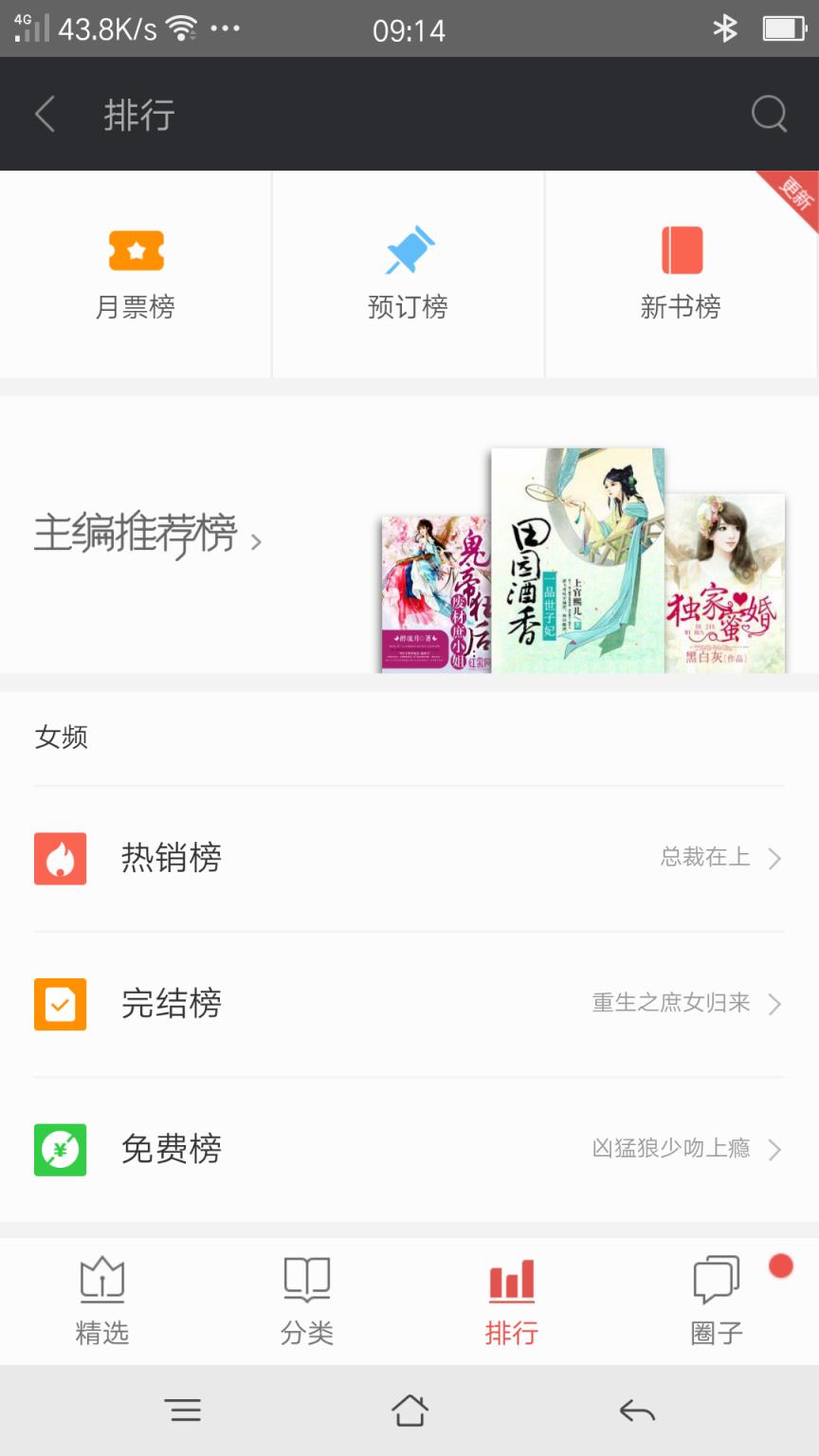Open 热销榜 list via chevron next to 总裁在上
The width and height of the screenshot is (819, 1456).
pos(775,858)
